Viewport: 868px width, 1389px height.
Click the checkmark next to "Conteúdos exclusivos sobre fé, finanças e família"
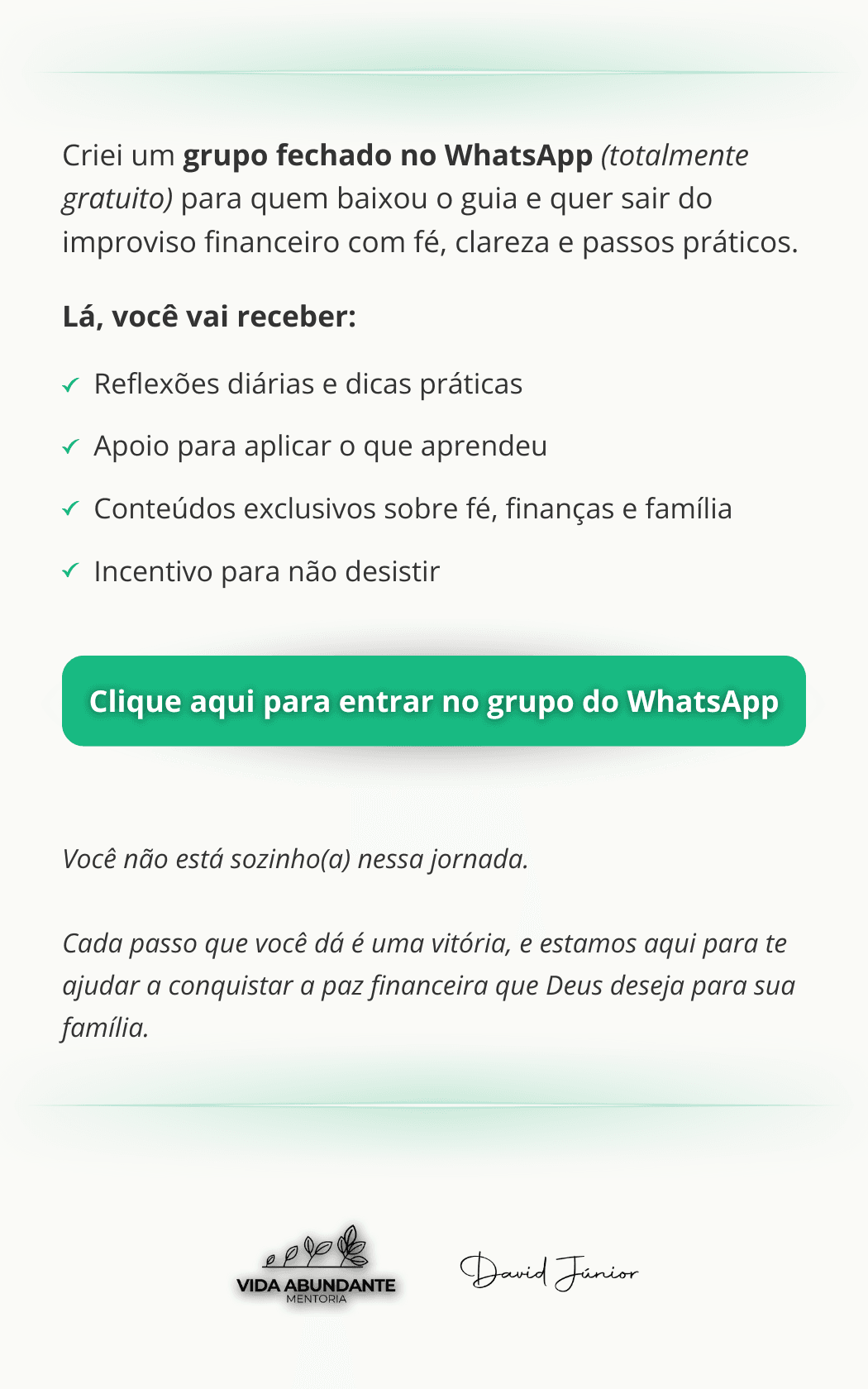[x=71, y=508]
